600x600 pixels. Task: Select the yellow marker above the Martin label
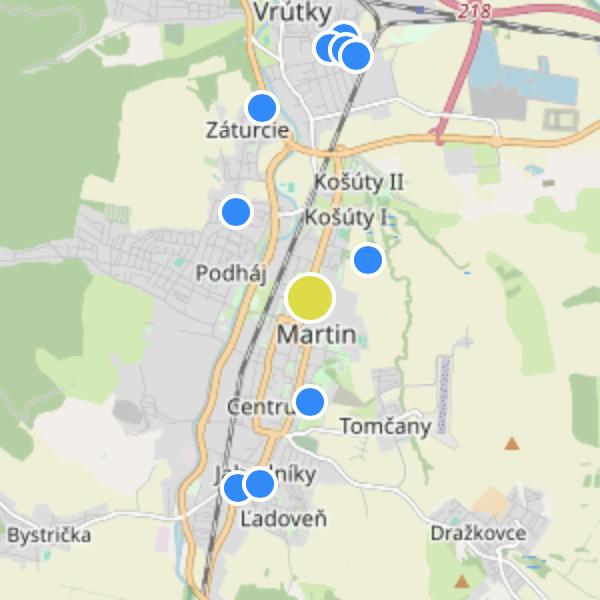point(310,298)
